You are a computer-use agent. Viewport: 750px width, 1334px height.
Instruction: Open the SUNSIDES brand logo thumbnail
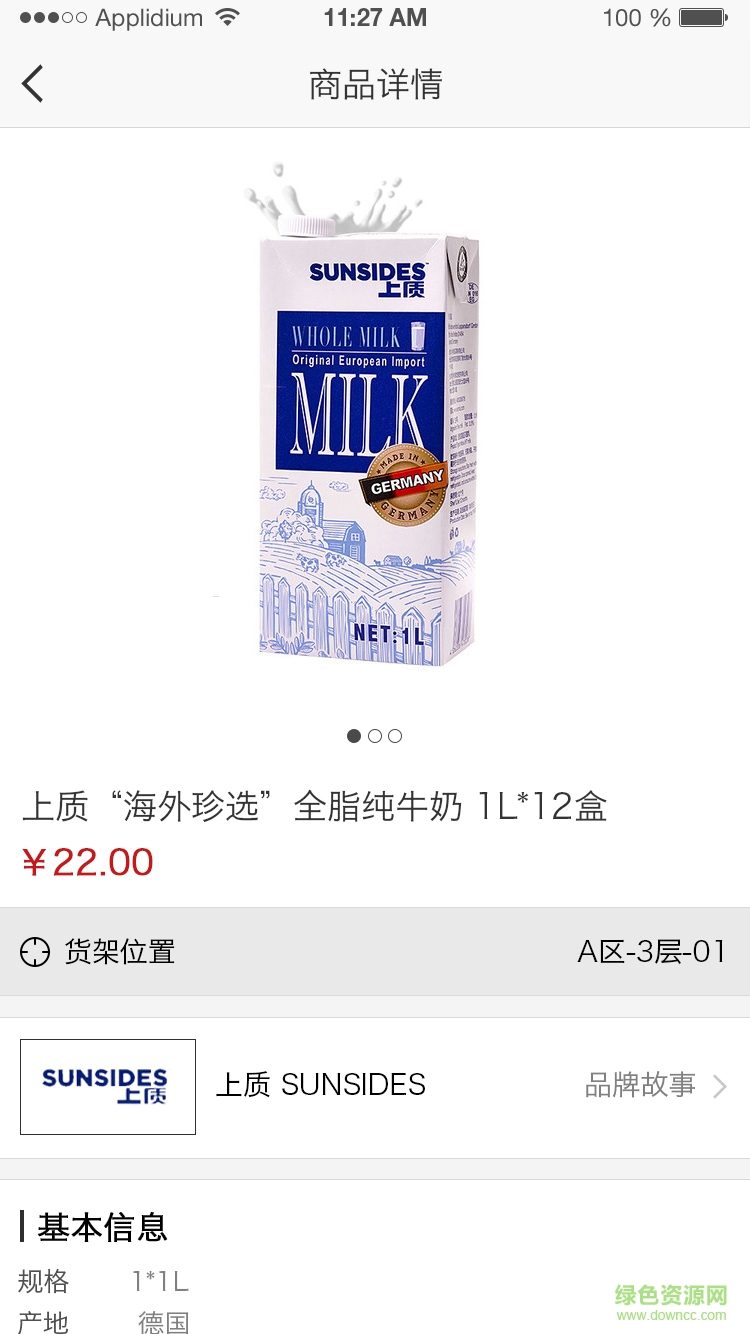107,1086
